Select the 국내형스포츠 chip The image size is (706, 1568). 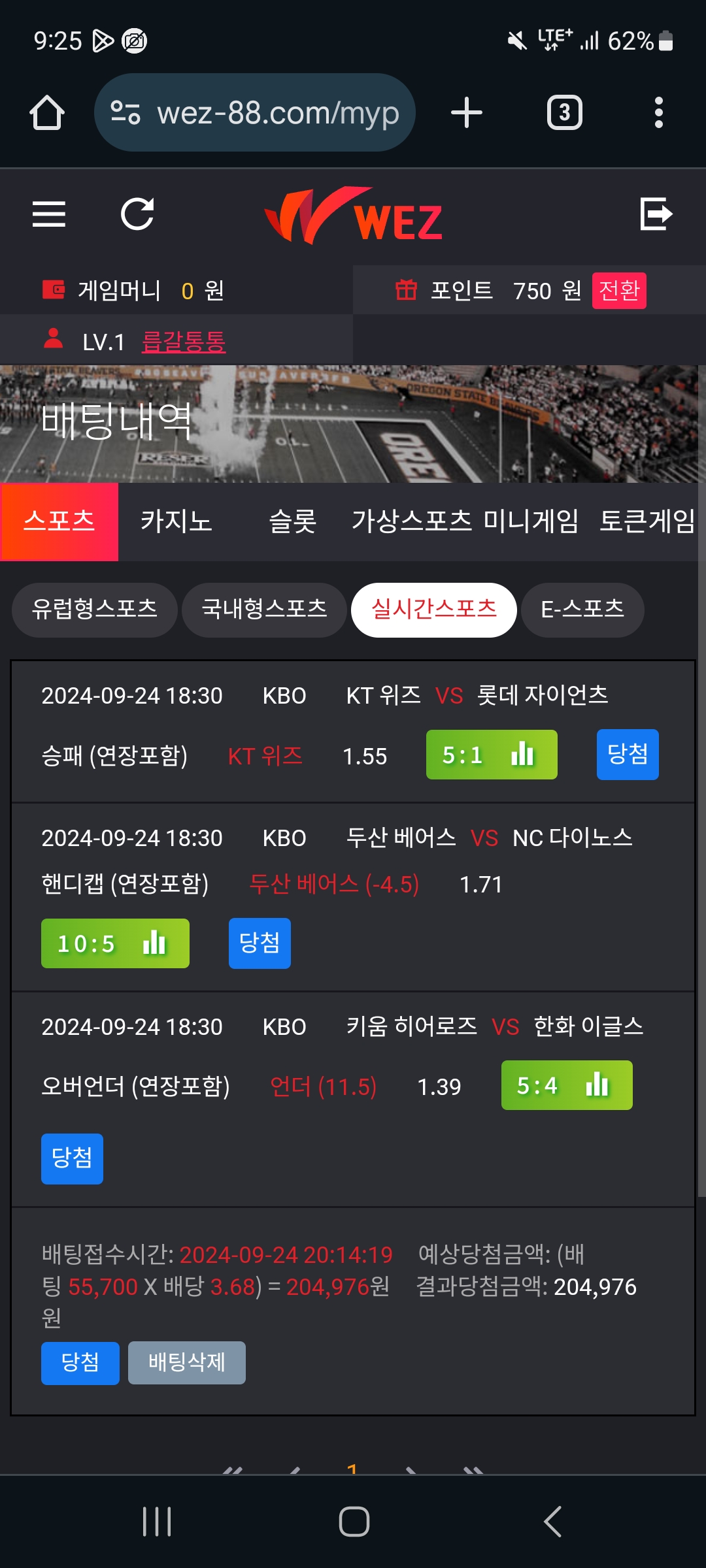tap(264, 610)
